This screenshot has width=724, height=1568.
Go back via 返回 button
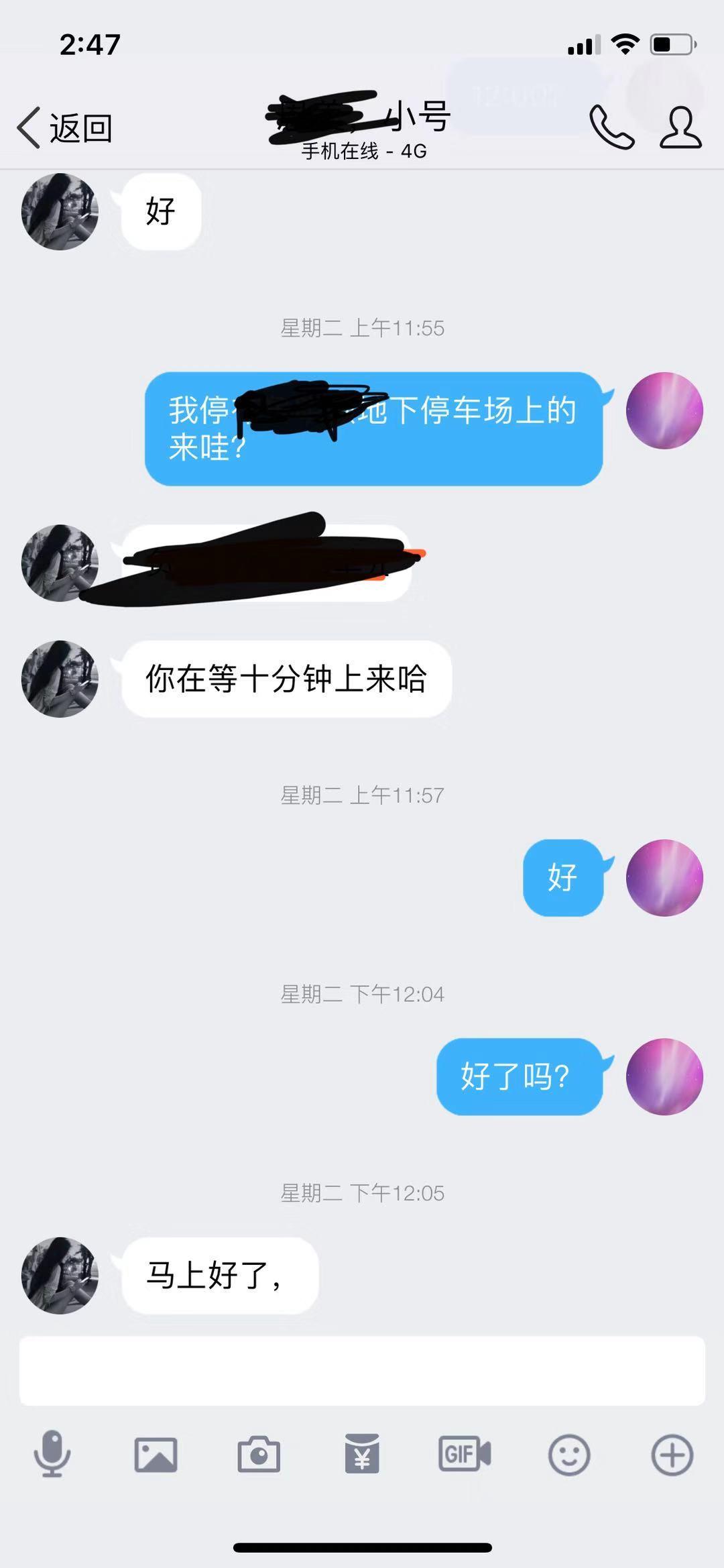pyautogui.click(x=64, y=127)
